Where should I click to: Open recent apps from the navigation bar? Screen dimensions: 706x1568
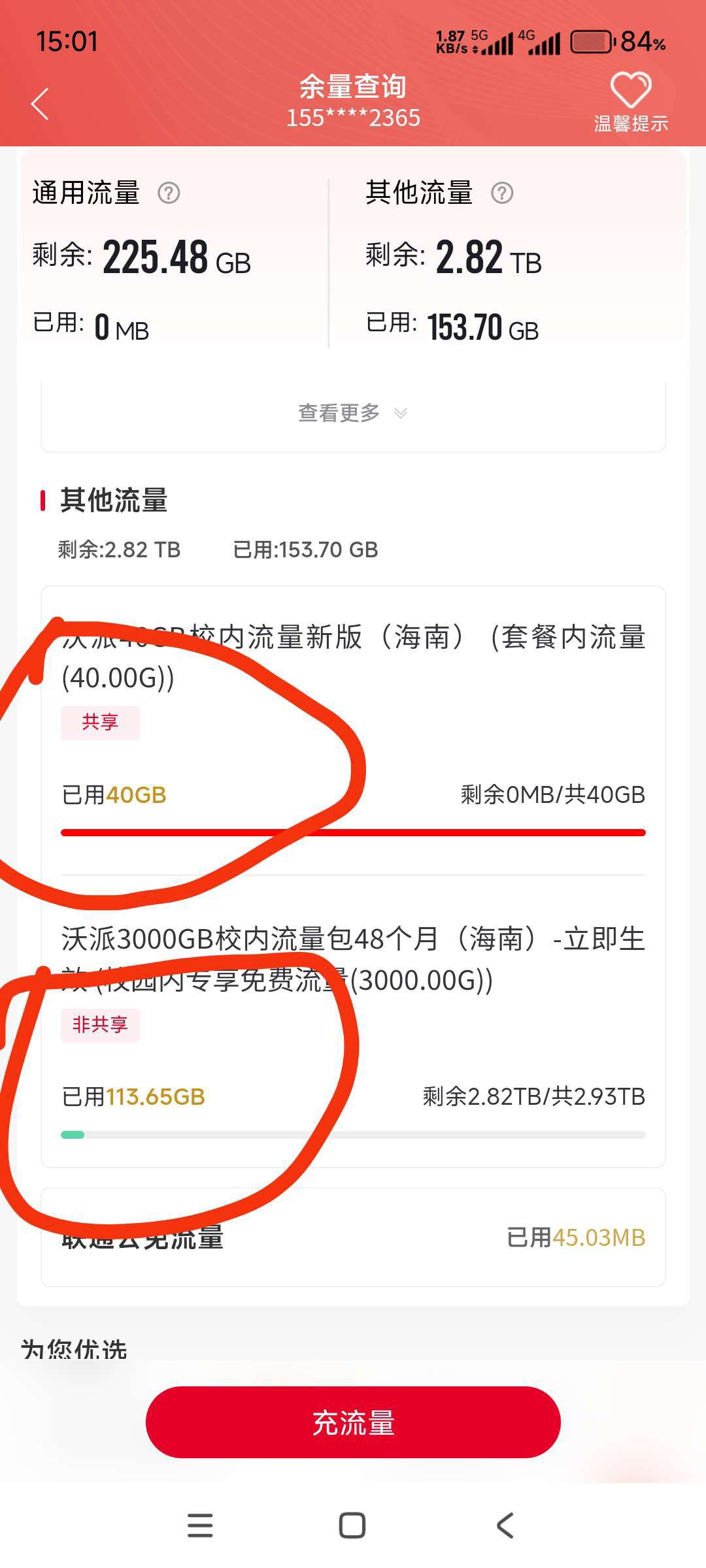(200, 1526)
